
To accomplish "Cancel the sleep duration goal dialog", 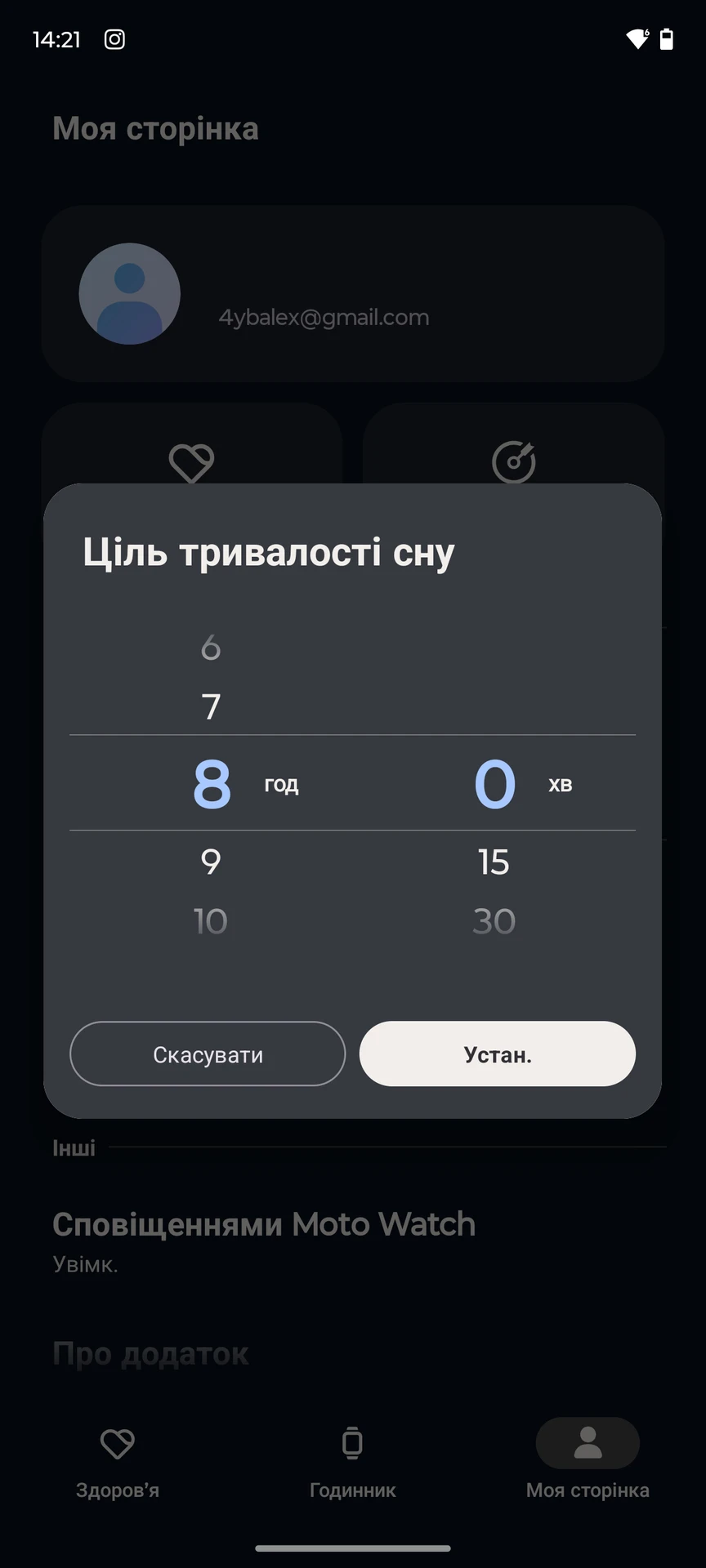I will 208,1053.
